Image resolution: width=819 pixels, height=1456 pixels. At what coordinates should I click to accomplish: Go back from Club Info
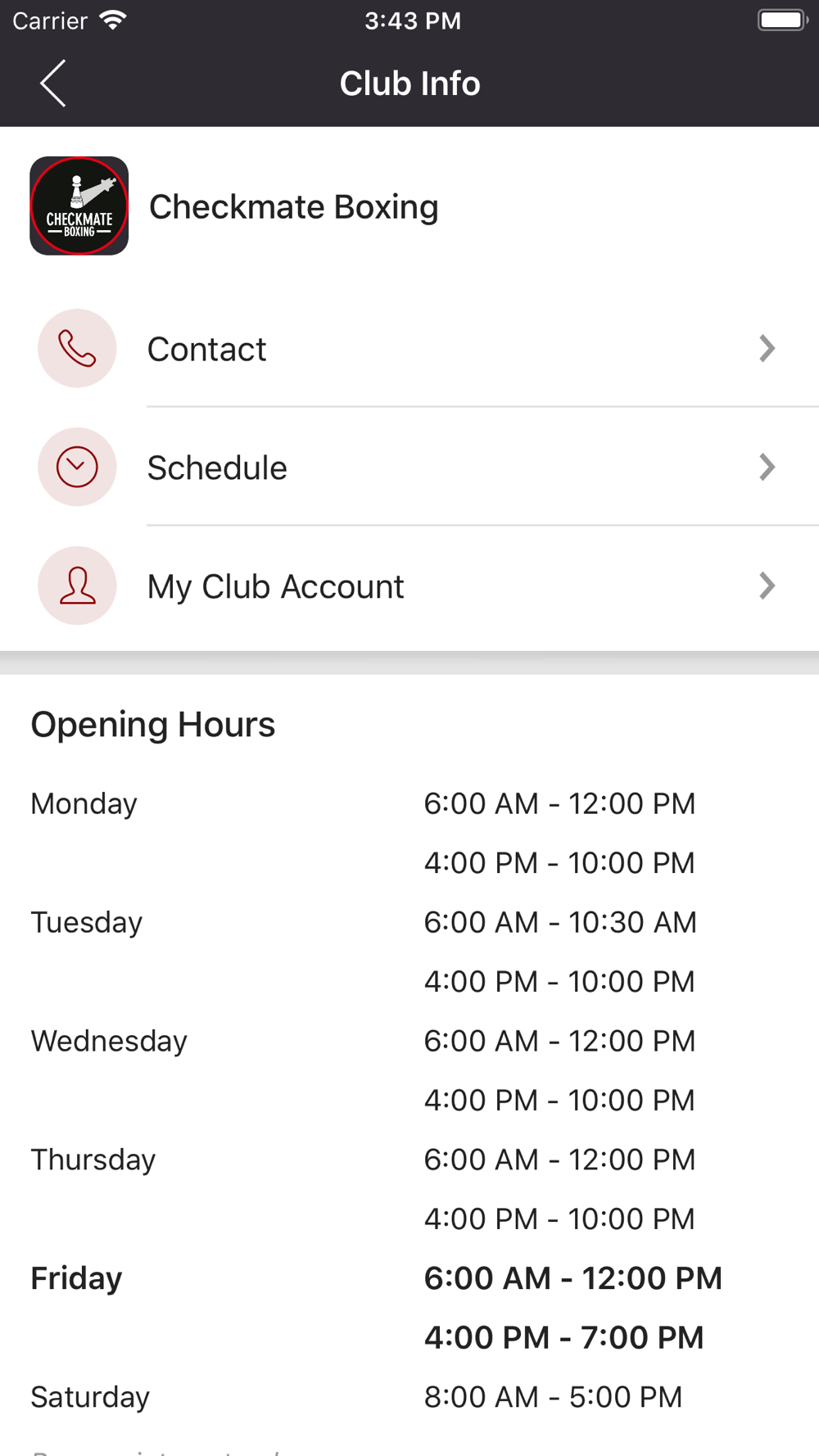[x=53, y=84]
